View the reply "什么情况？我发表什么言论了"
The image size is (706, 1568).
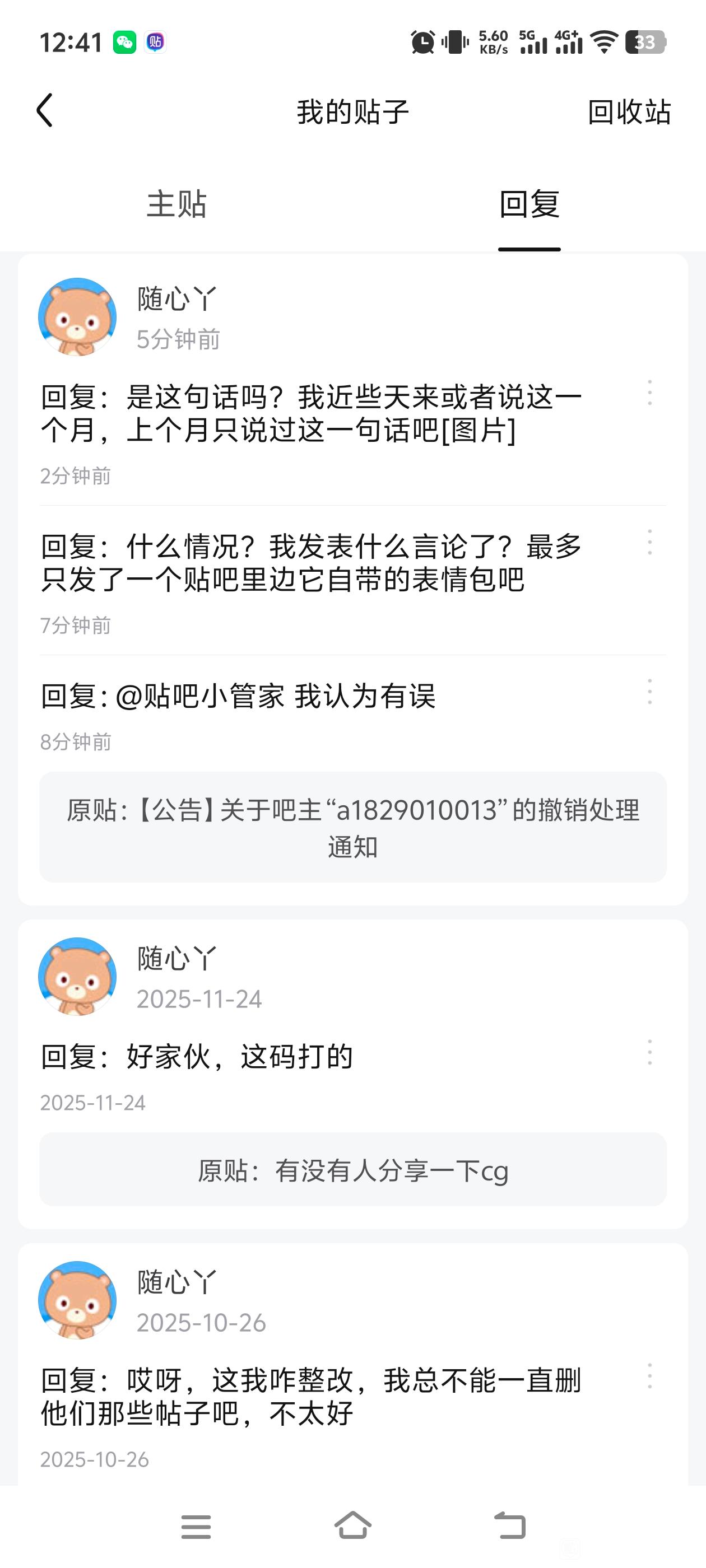(x=310, y=562)
